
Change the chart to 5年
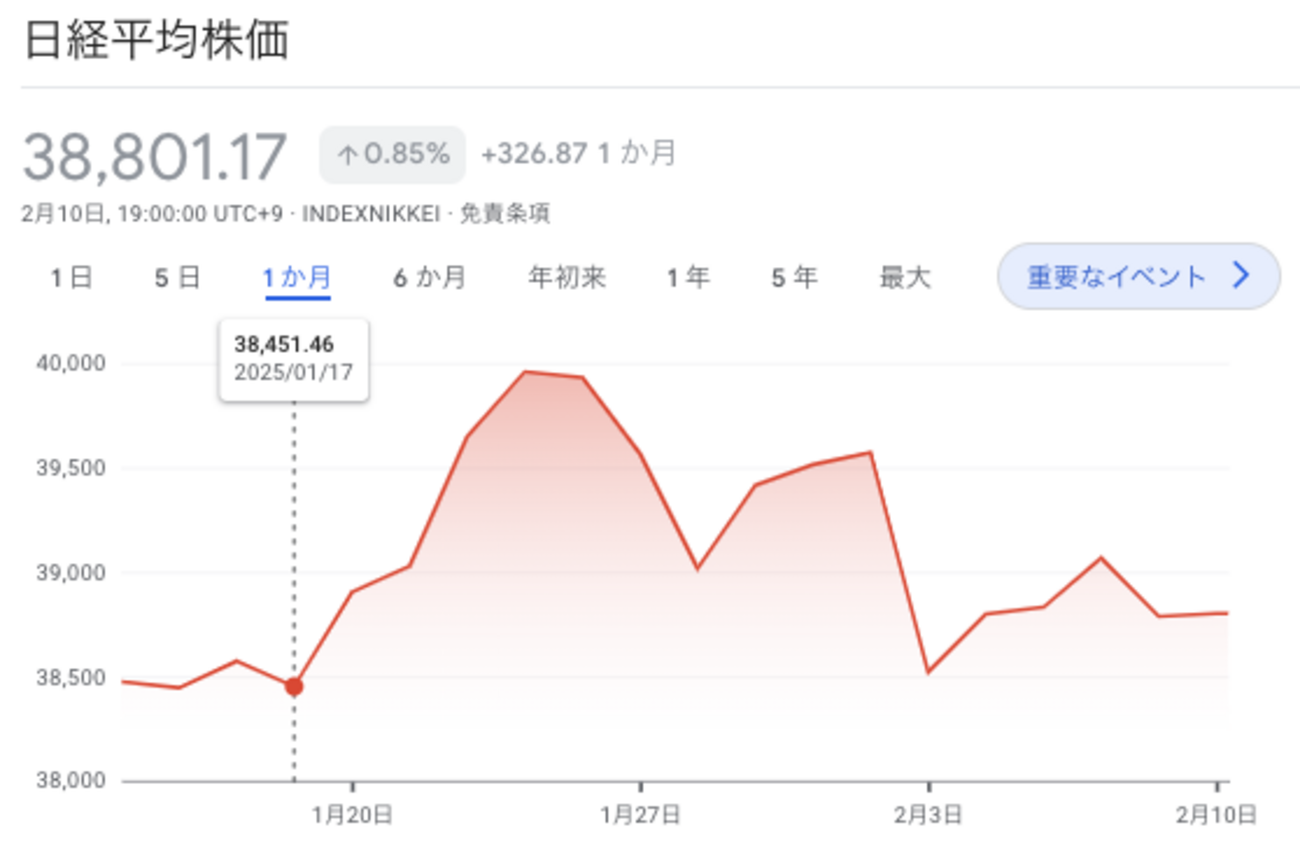pyautogui.click(x=794, y=277)
